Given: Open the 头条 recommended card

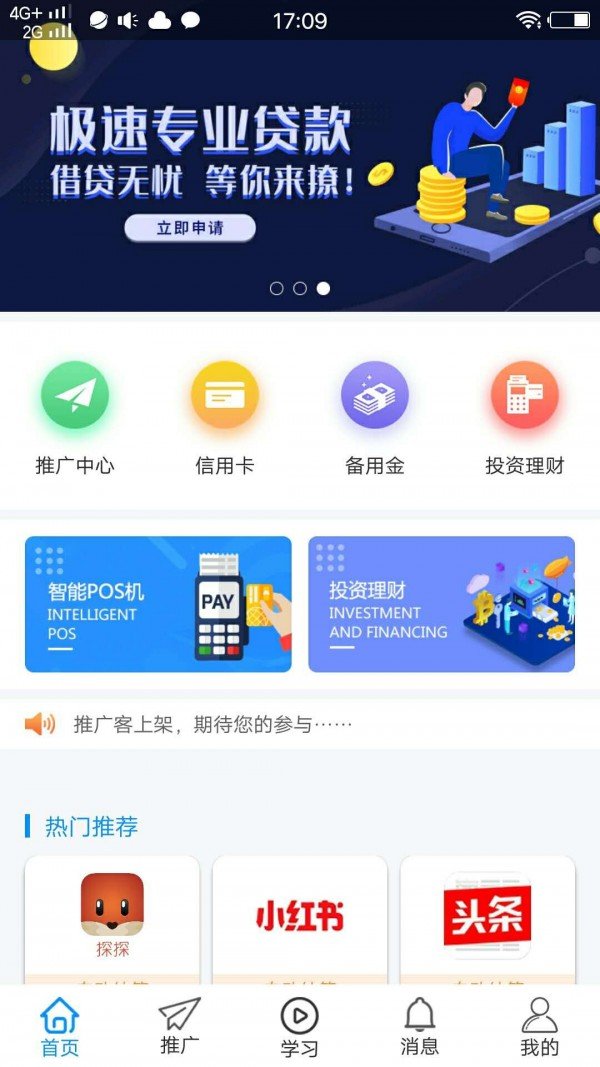Looking at the screenshot, I should coord(487,917).
